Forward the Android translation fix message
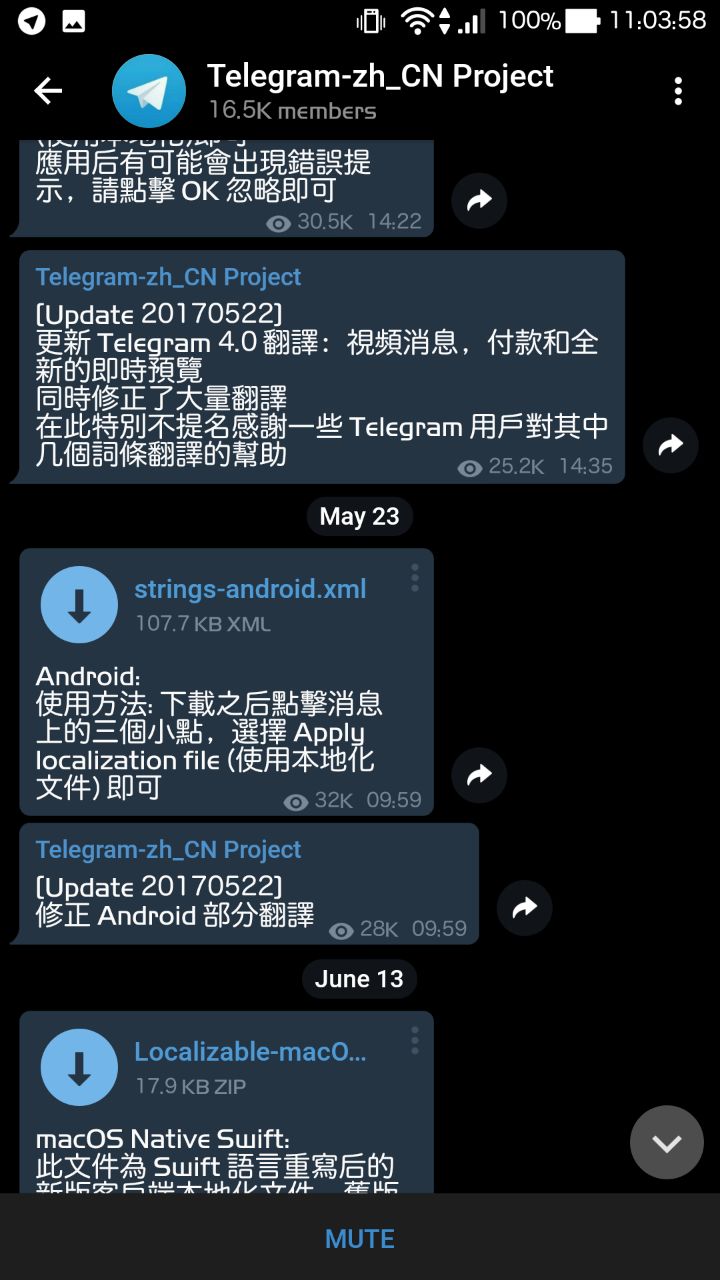Viewport: 720px width, 1280px height. [524, 907]
